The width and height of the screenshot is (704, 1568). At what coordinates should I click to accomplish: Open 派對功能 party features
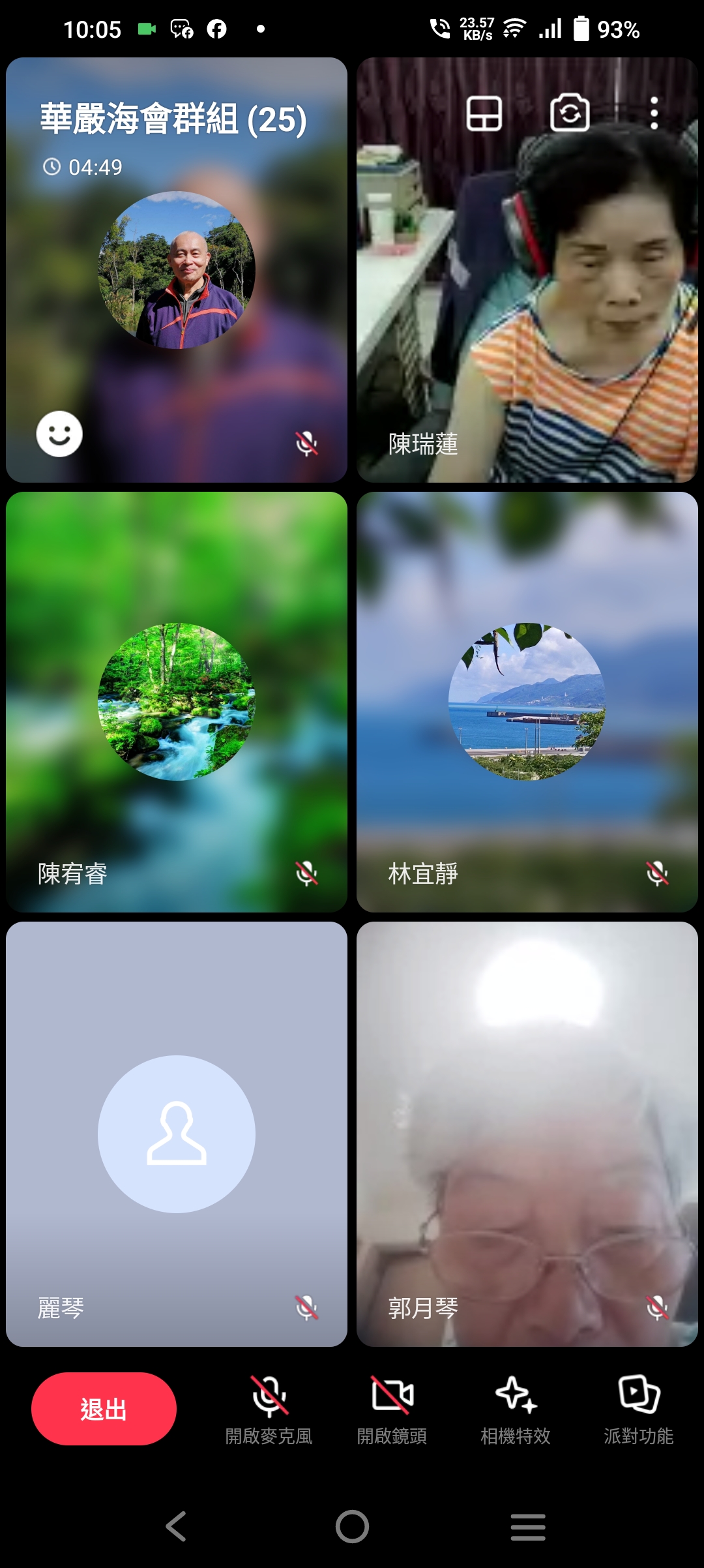click(x=639, y=1409)
